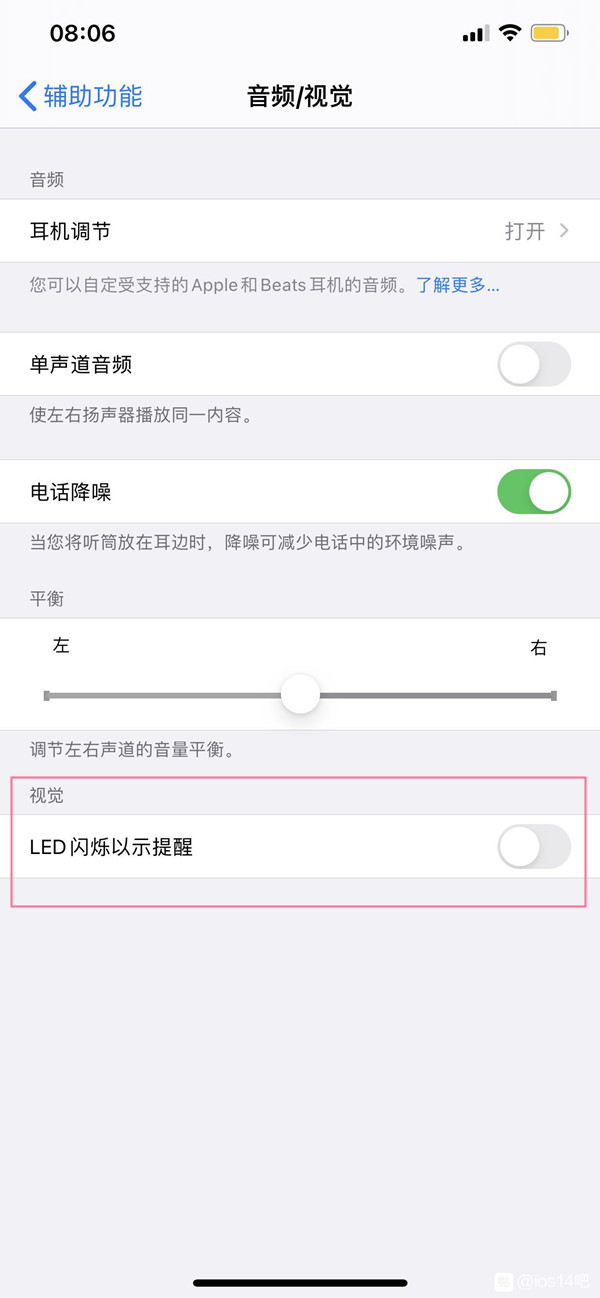
Task: Turn off 电话降噪
Action: [x=534, y=492]
